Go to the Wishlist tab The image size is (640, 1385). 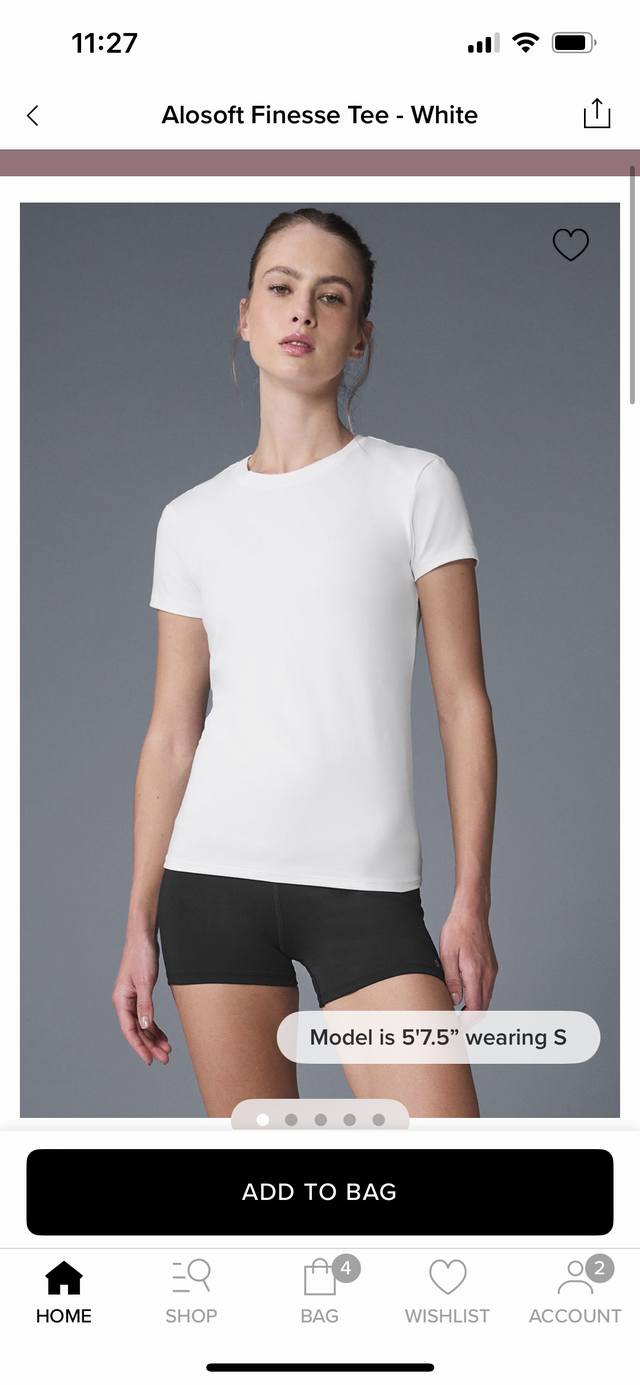pos(447,1292)
